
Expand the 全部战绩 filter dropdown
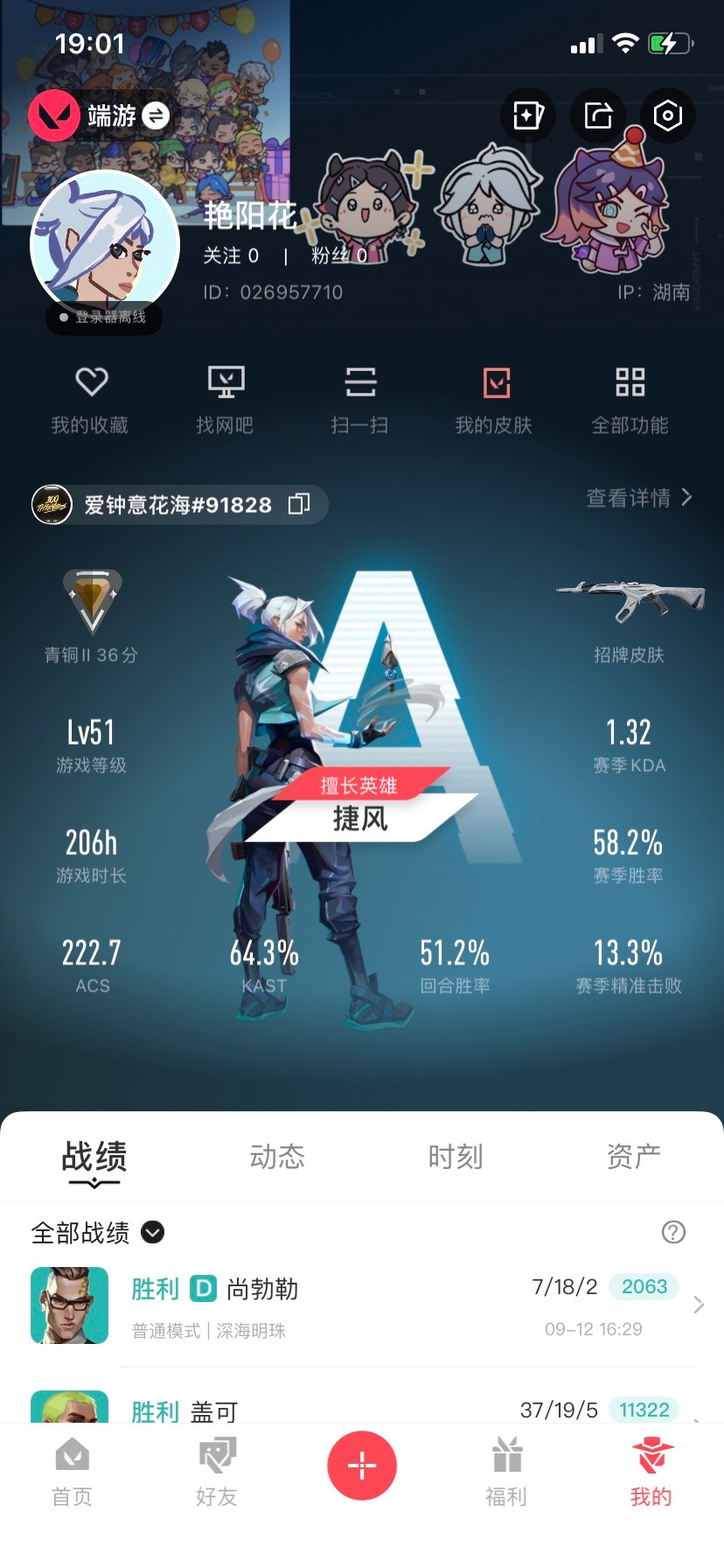[x=152, y=1232]
